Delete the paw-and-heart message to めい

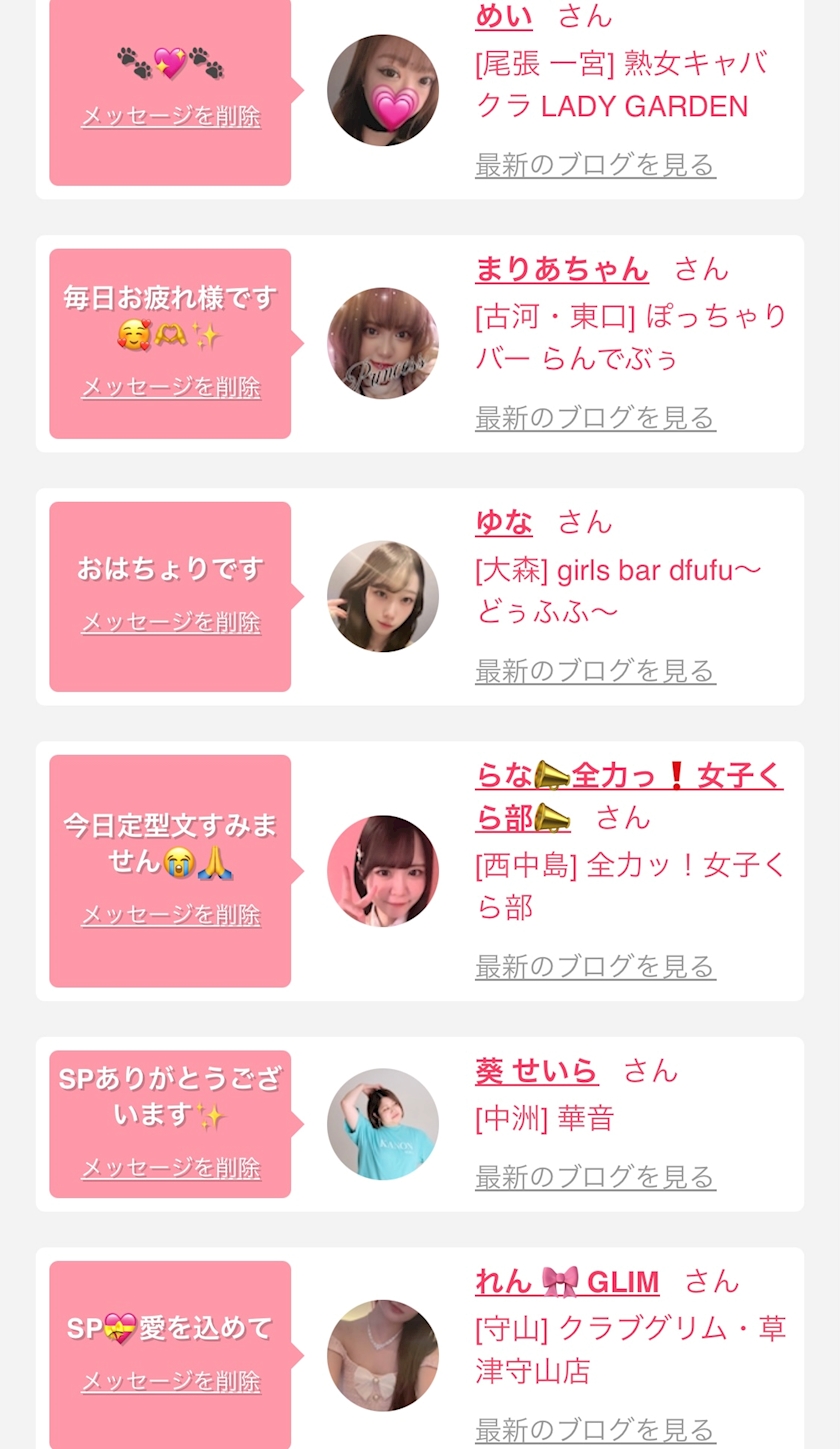(170, 117)
